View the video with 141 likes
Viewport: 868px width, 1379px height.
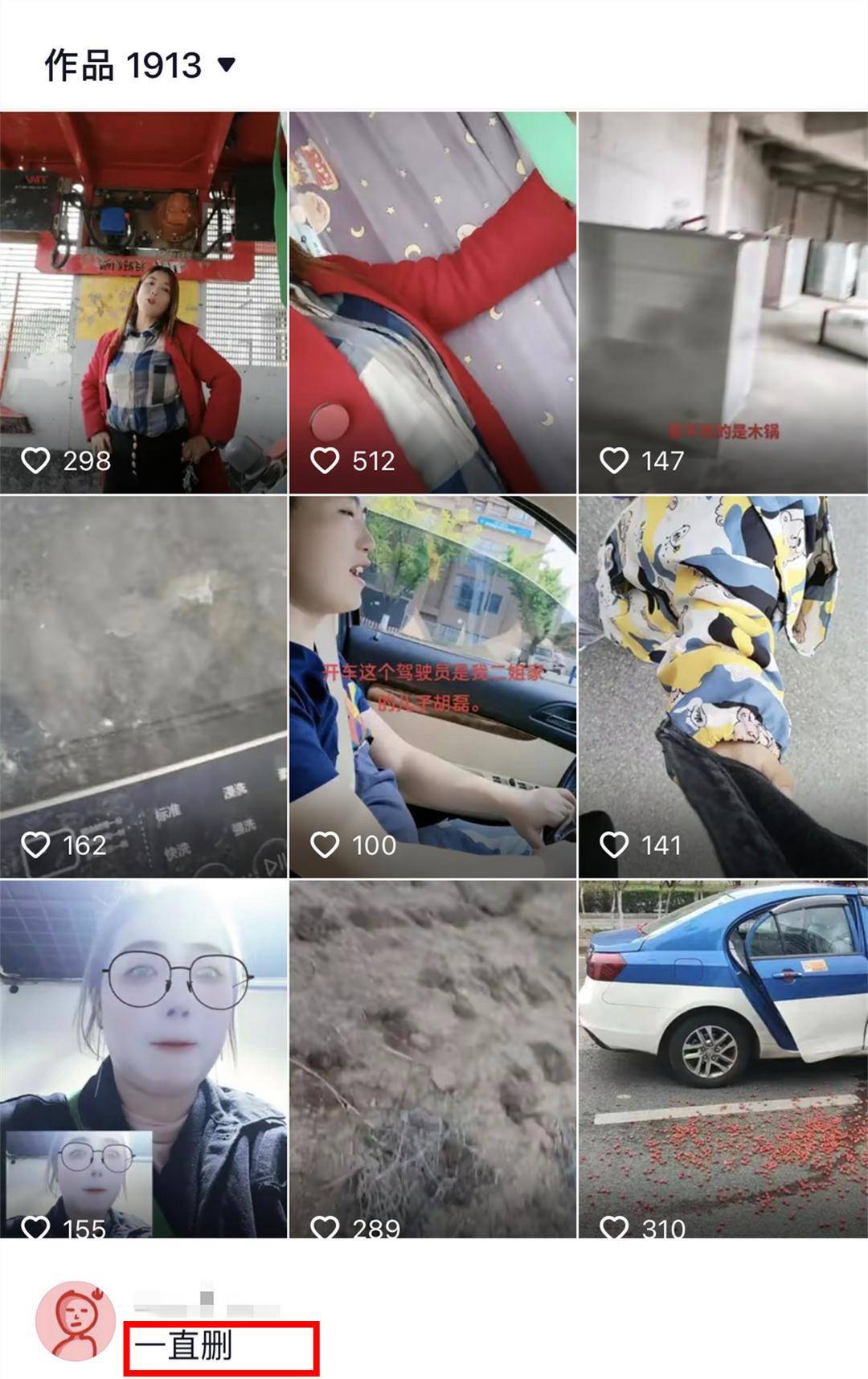click(x=723, y=686)
